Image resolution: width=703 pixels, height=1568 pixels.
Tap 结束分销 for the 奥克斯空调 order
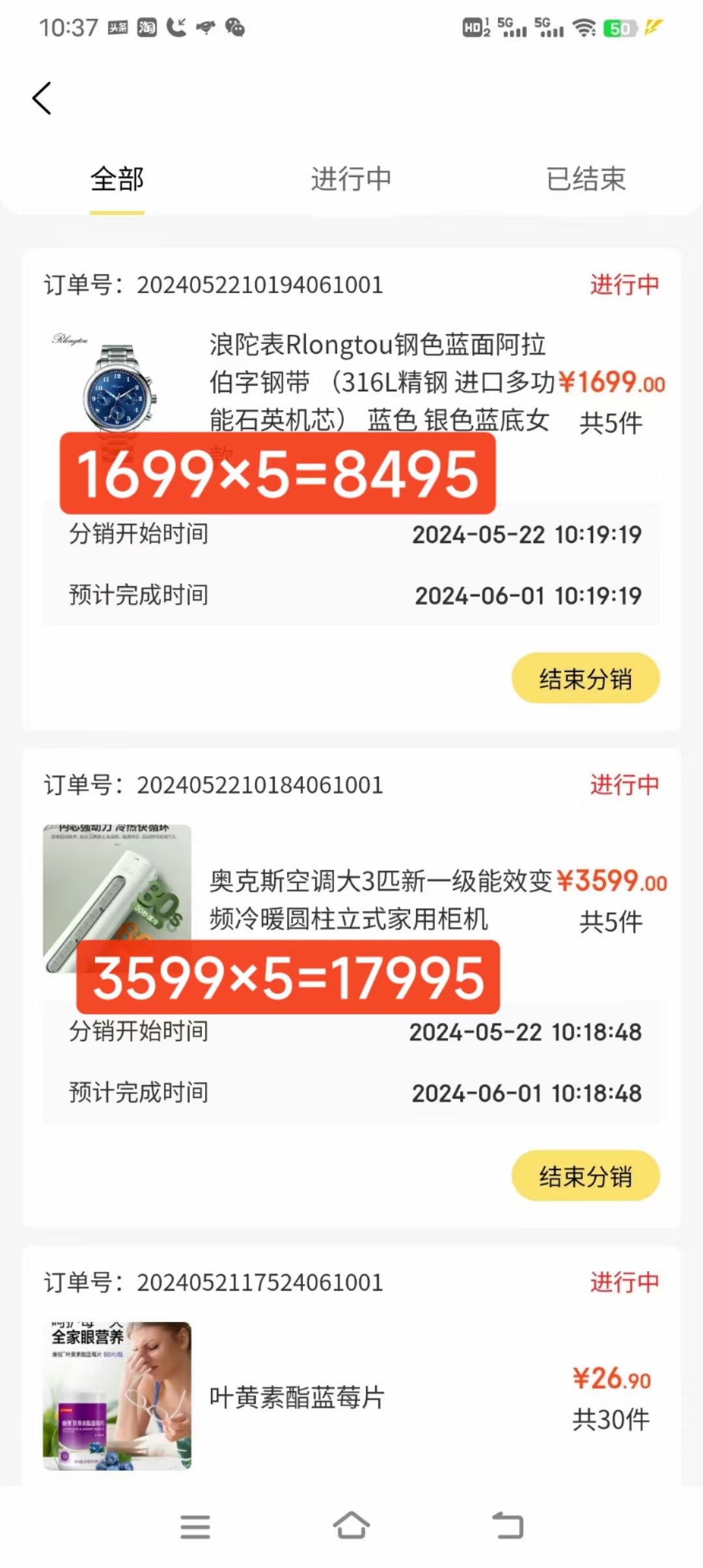tap(585, 1176)
